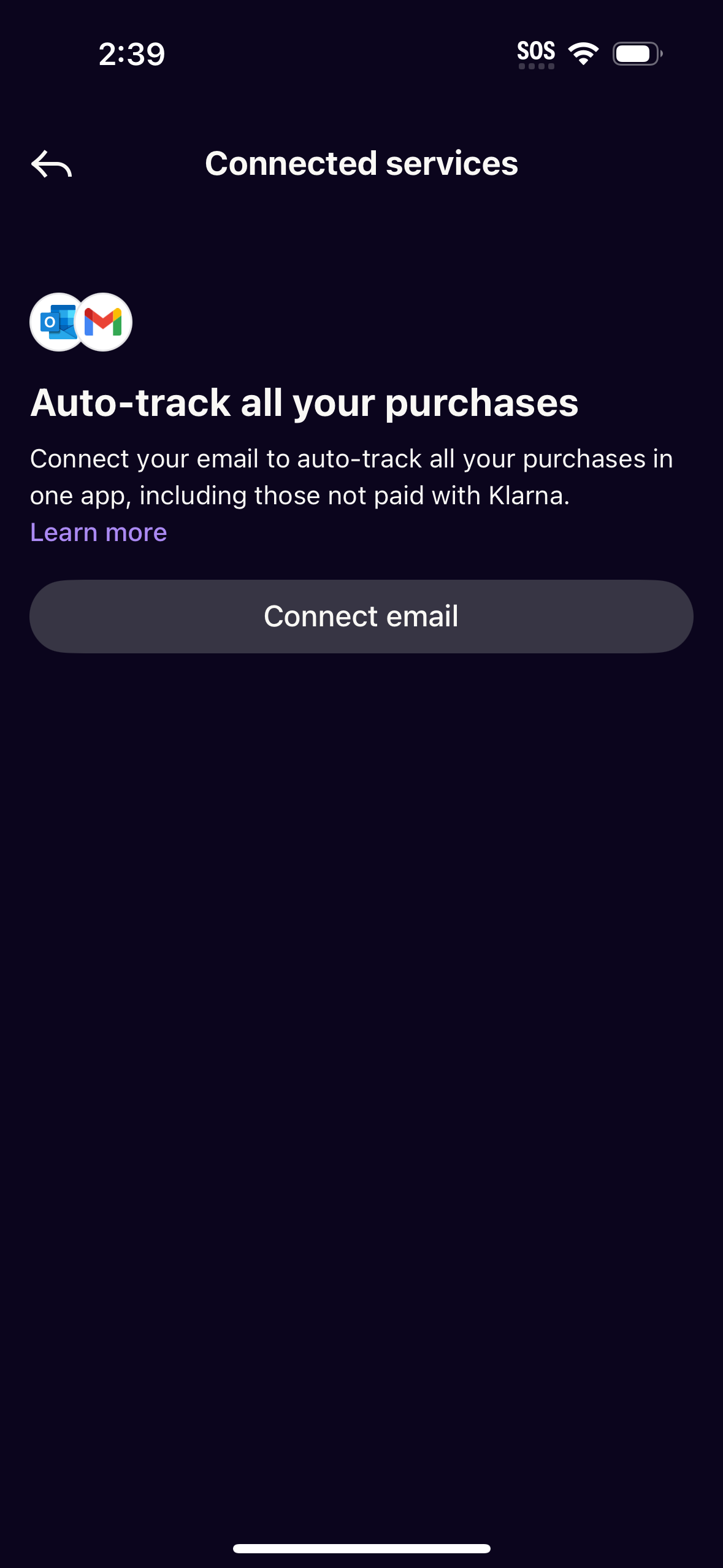Select the Auto-track all your purchases heading
The image size is (723, 1568).
pos(305,402)
